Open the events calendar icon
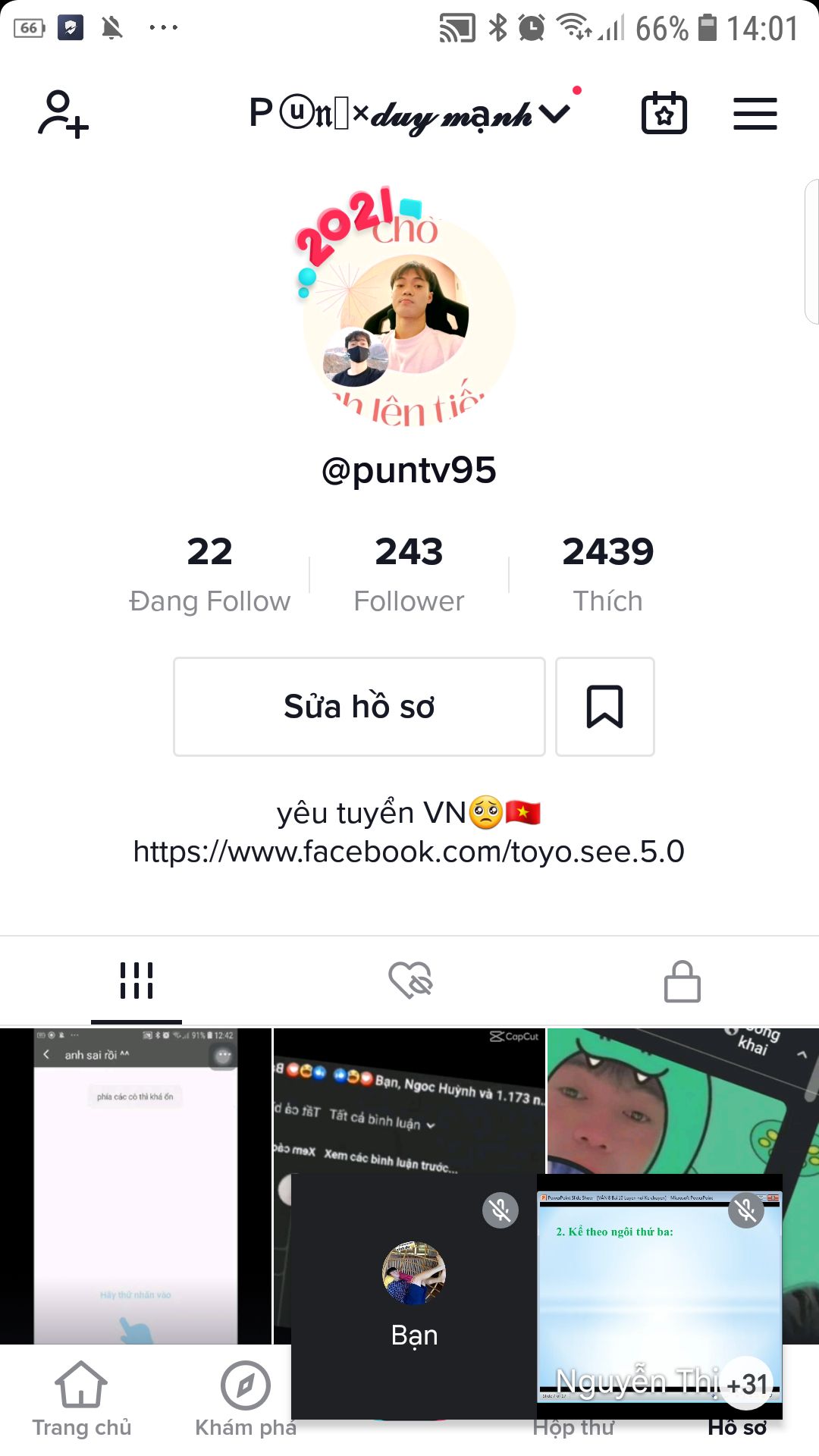 [x=664, y=114]
